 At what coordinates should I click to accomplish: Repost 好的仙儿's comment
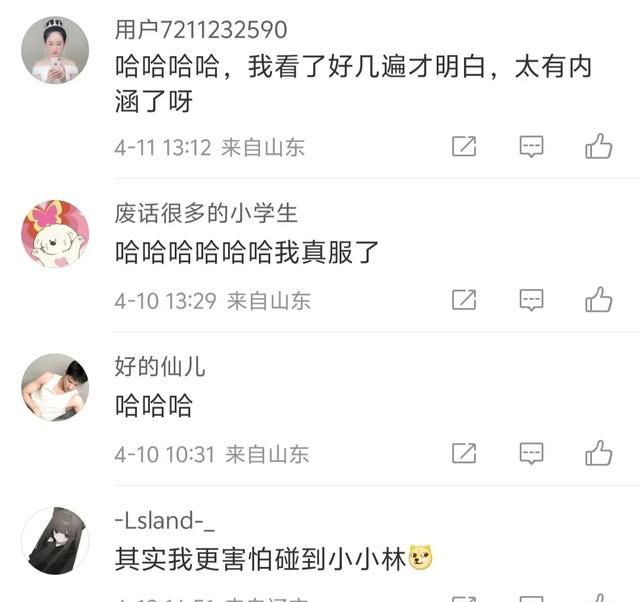pos(464,454)
